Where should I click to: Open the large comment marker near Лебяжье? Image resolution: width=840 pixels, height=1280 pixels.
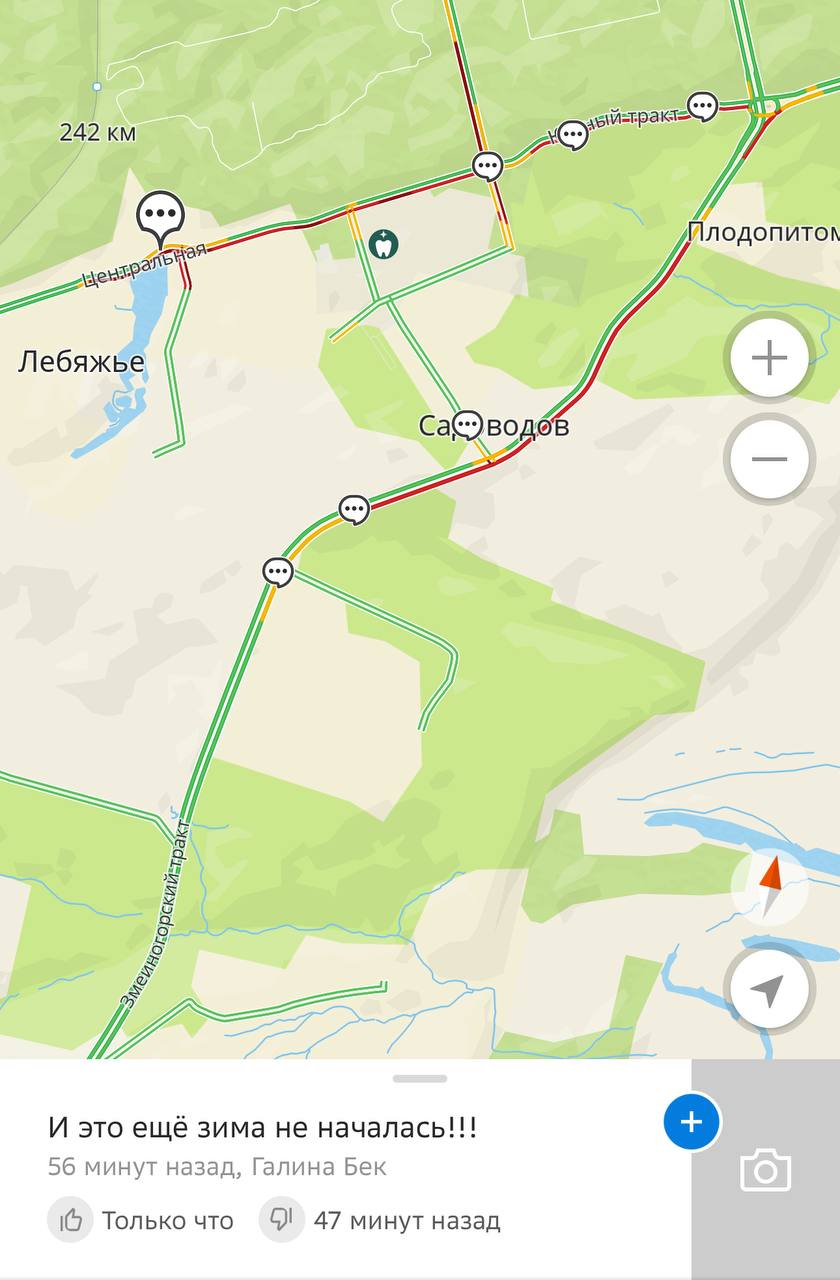click(x=161, y=215)
